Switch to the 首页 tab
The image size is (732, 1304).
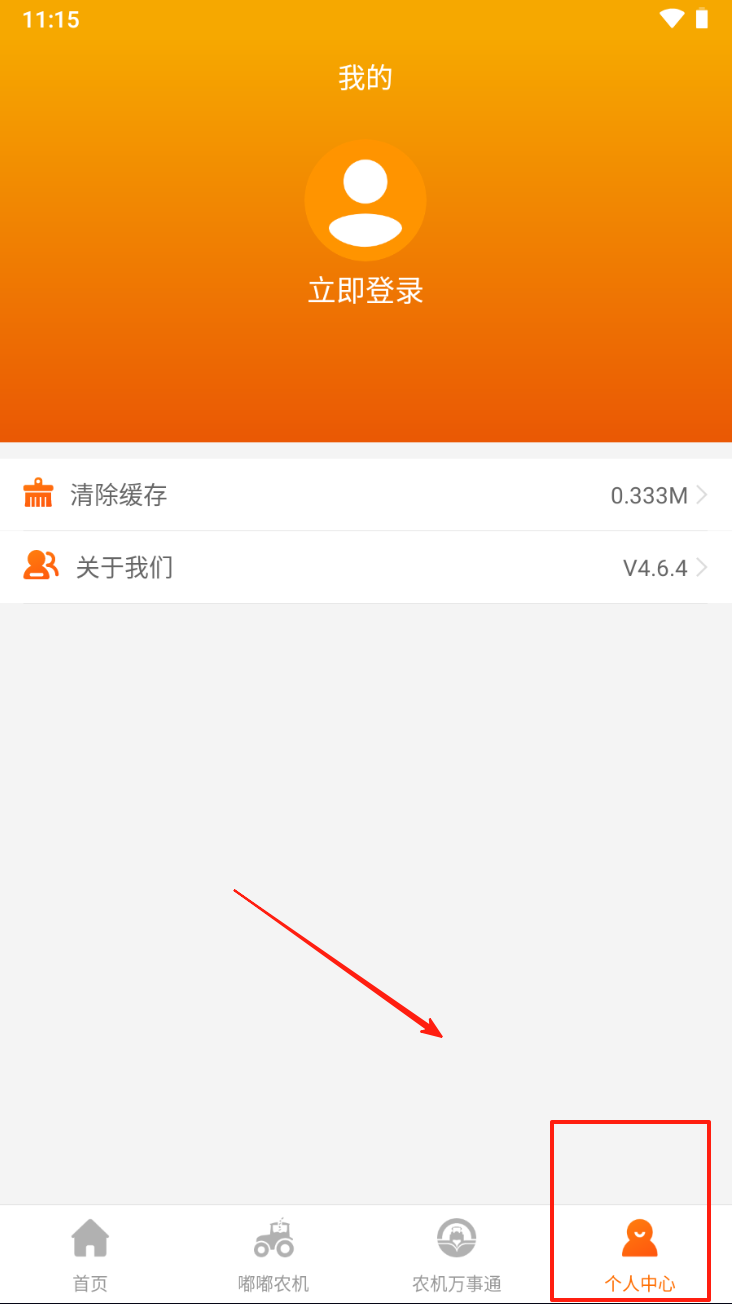tap(90, 1255)
